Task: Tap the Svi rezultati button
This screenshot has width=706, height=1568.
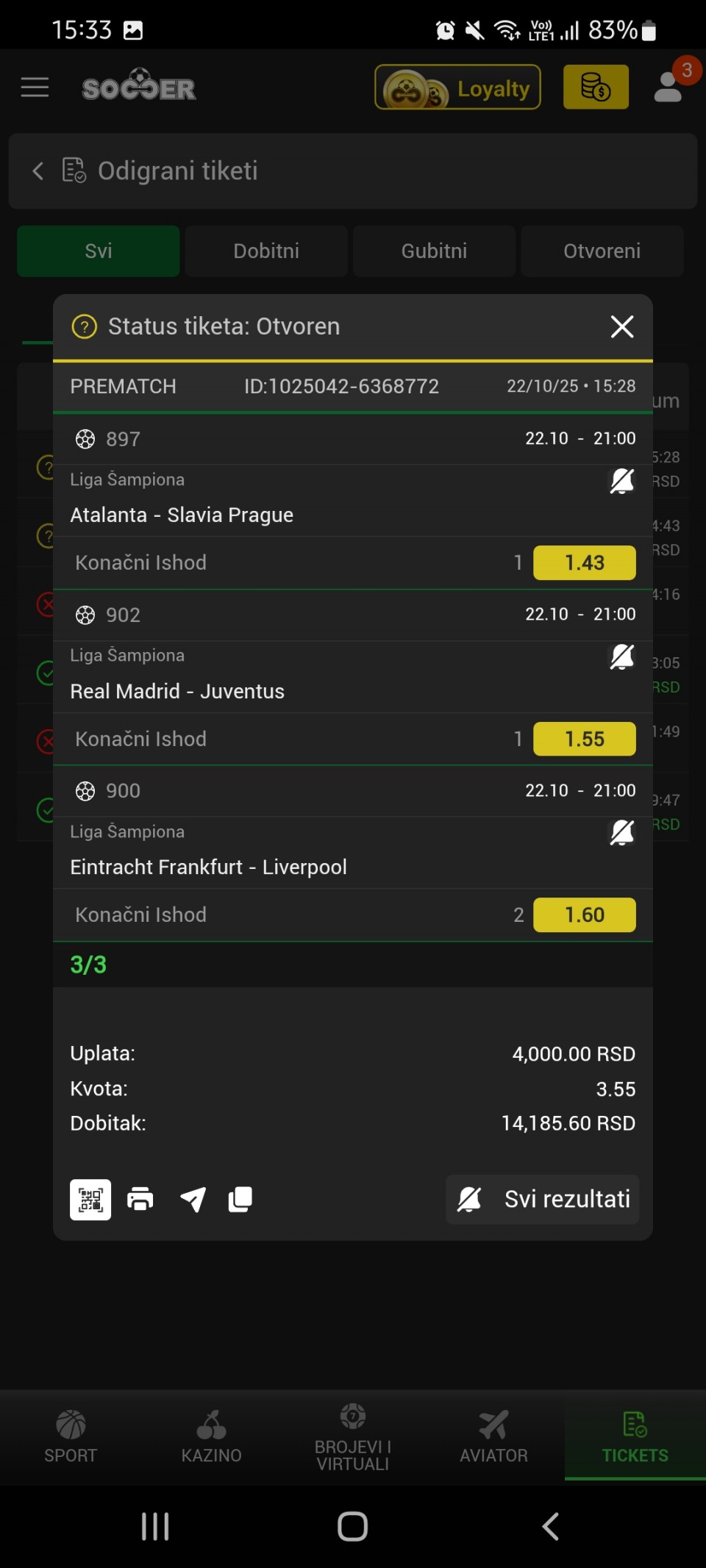Action: [x=543, y=1200]
